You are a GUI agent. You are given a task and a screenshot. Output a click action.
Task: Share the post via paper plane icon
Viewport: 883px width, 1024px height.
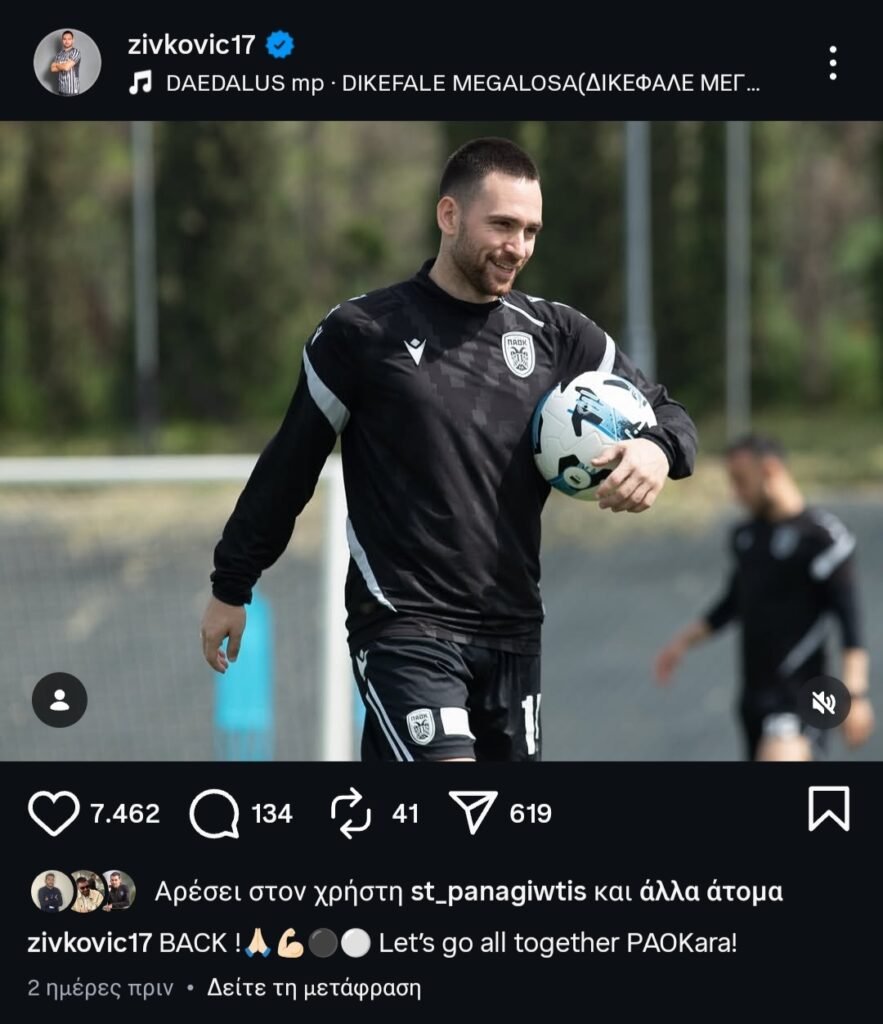pyautogui.click(x=473, y=813)
